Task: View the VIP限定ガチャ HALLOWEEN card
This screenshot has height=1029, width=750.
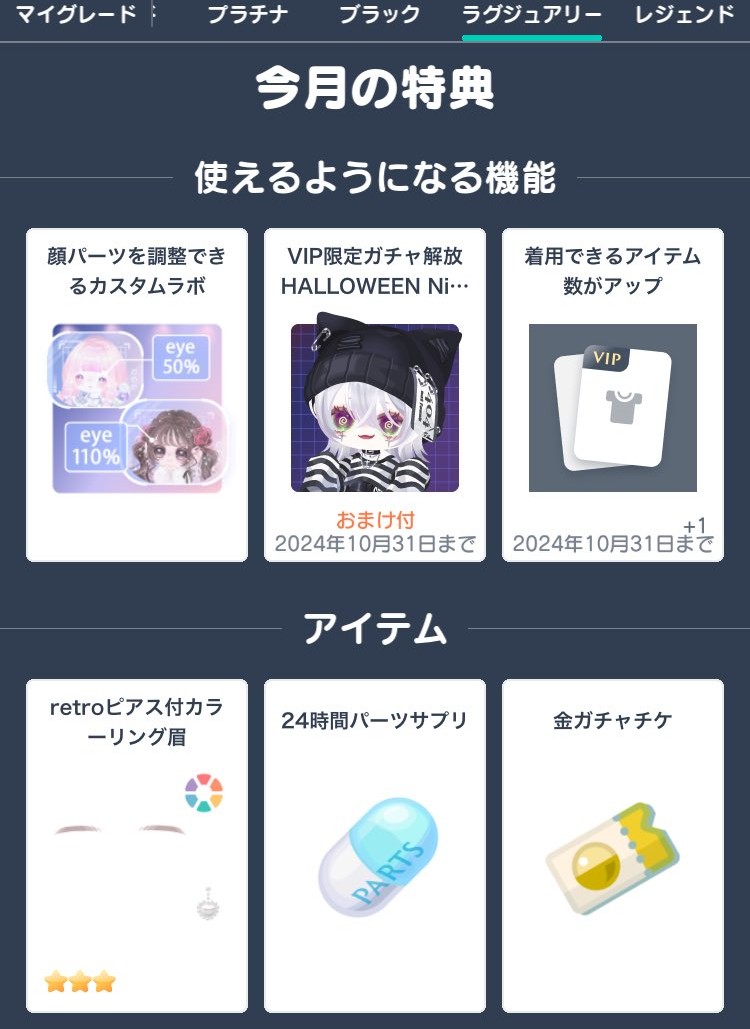Action: pos(375,395)
